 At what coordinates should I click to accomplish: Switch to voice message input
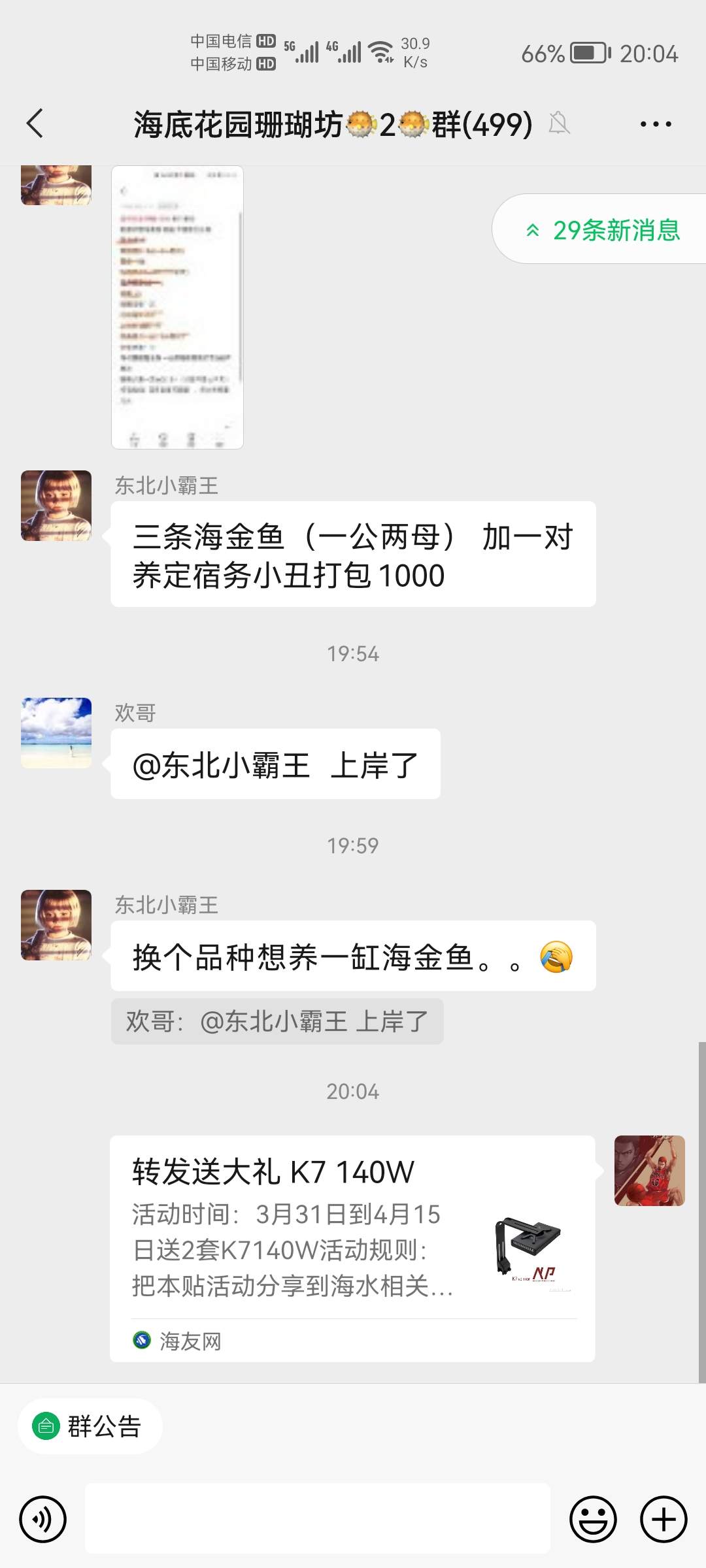click(43, 1519)
